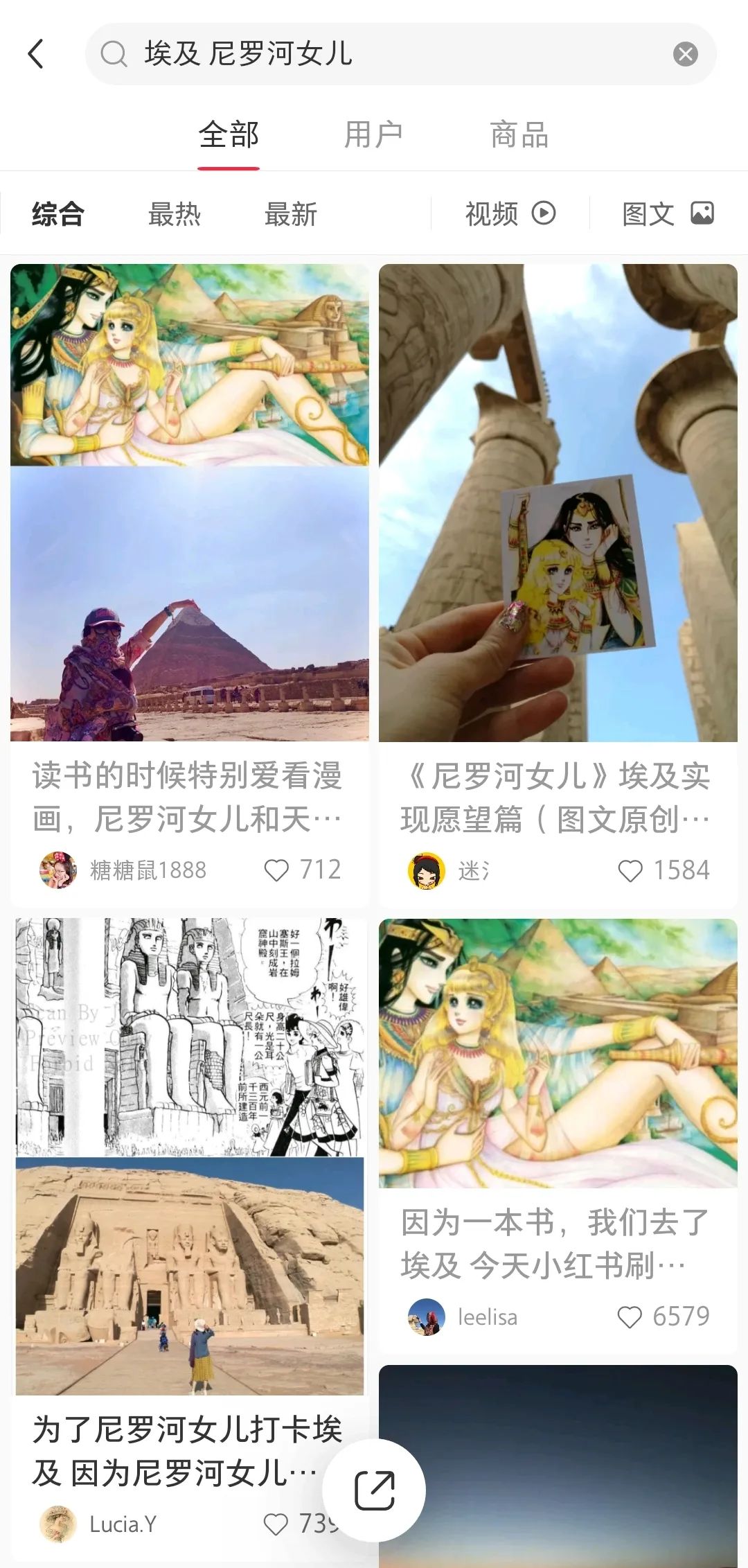The width and height of the screenshot is (748, 1568).
Task: Click the video play icon next to 视频
Action: (x=545, y=213)
